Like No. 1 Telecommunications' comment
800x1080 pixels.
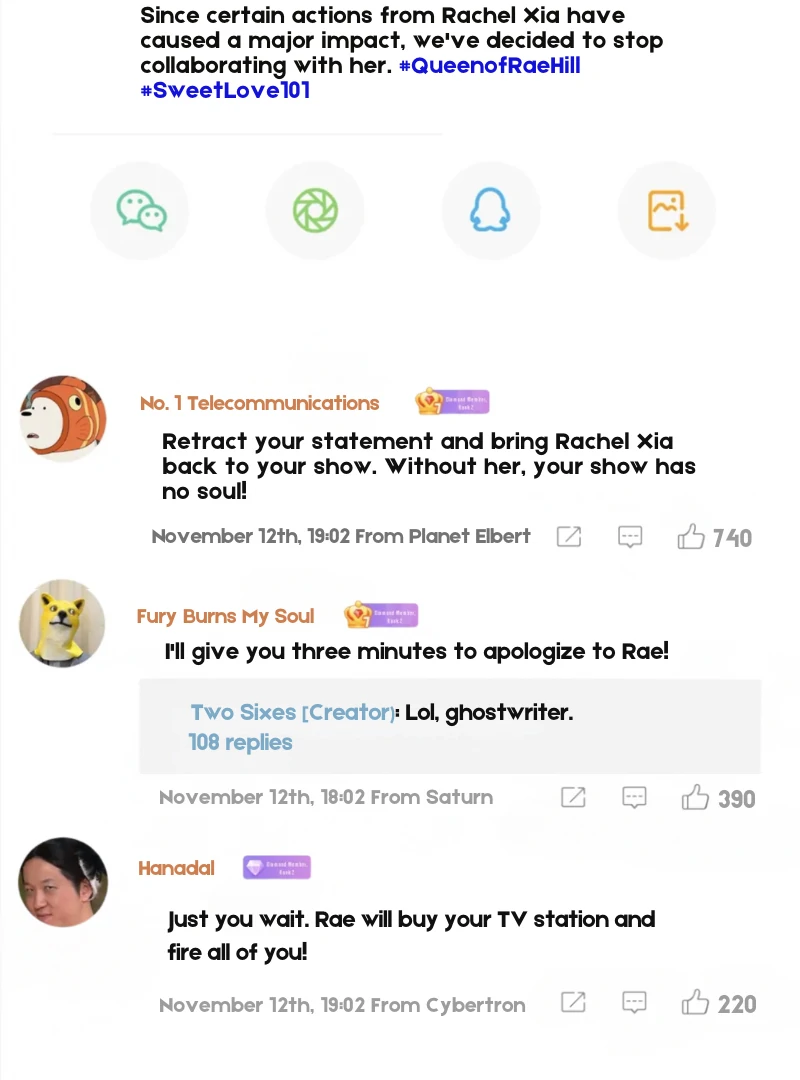click(692, 537)
